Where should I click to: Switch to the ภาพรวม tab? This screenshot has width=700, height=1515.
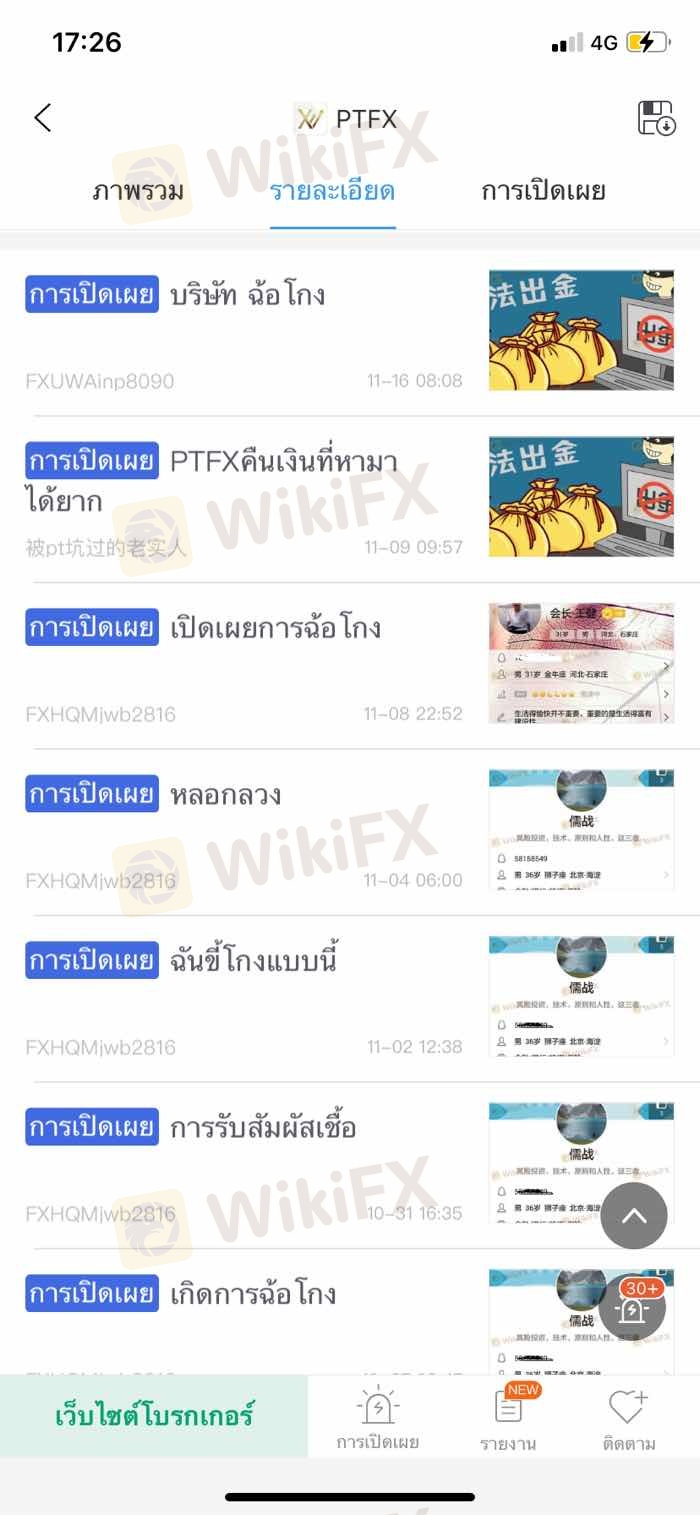coord(138,191)
